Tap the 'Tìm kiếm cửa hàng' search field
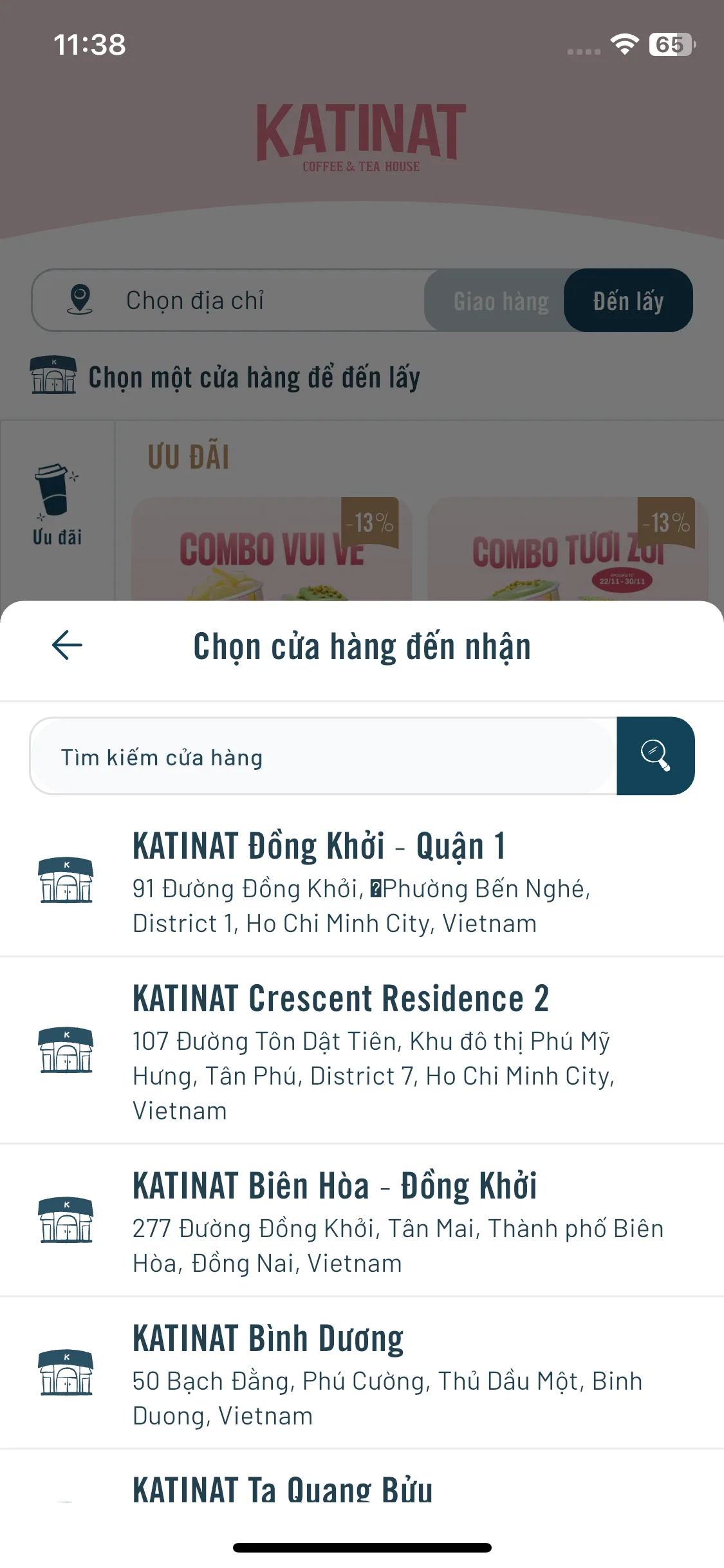The height and width of the screenshot is (1568, 724). (322, 757)
